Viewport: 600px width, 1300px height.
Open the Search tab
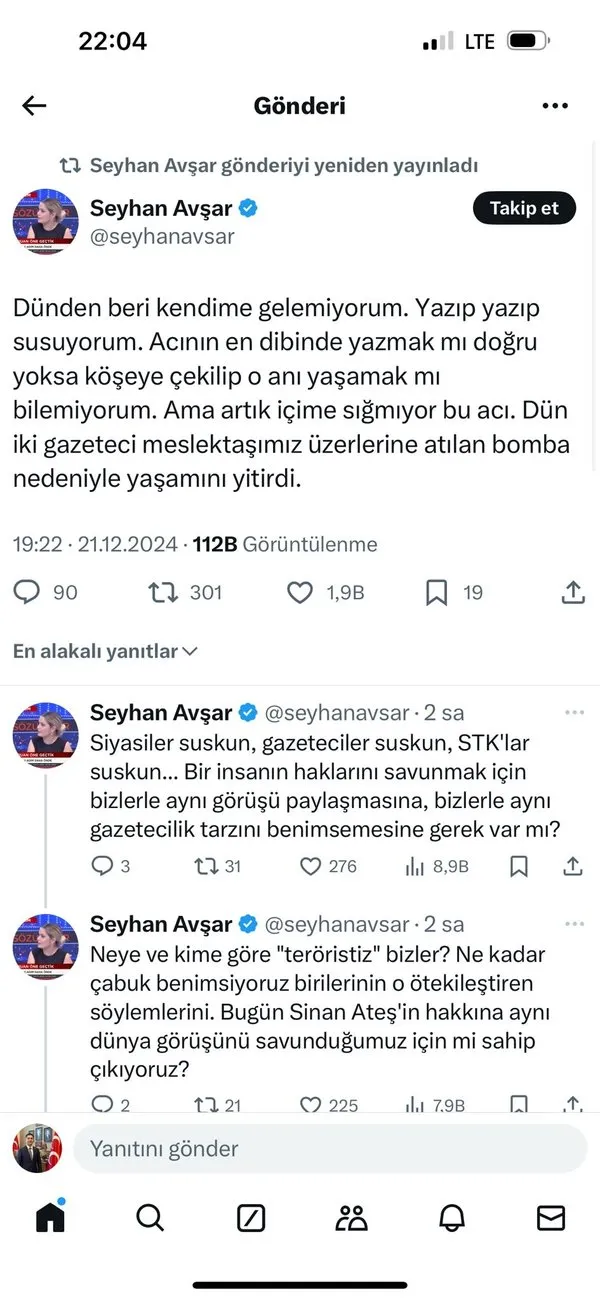150,1217
